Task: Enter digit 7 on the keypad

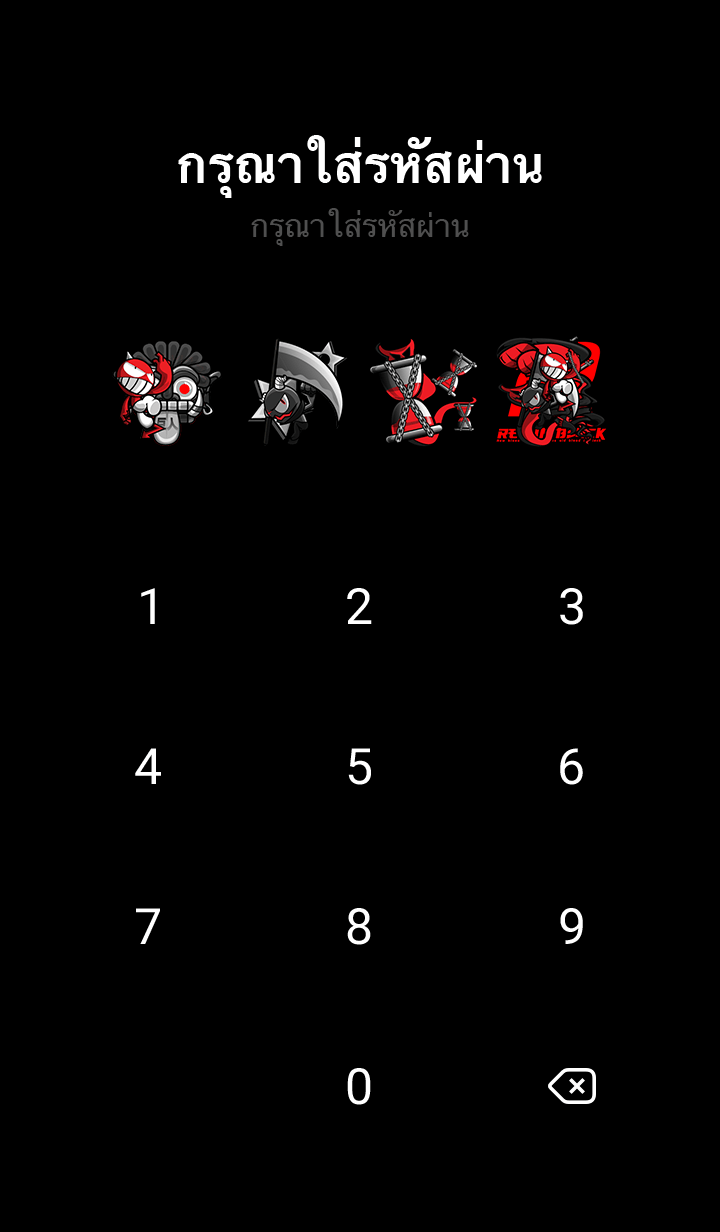Action: click(148, 927)
